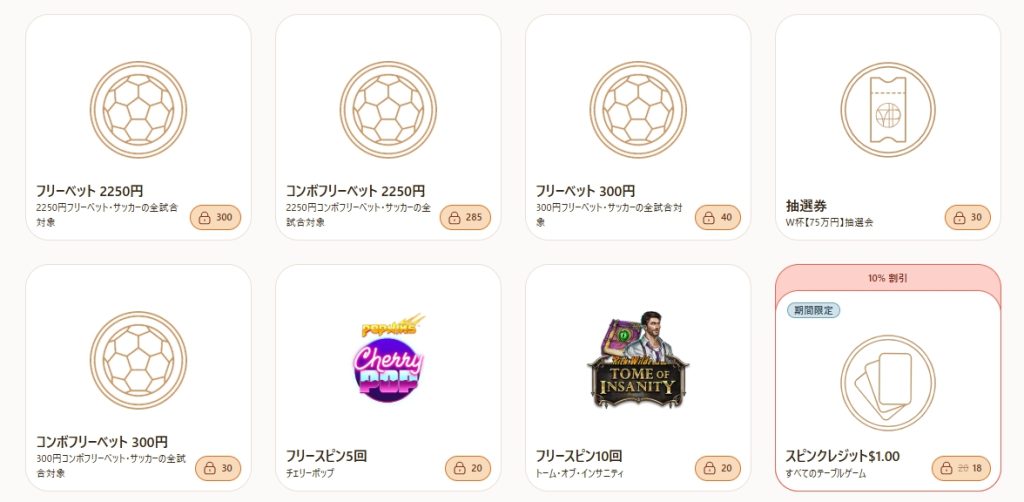Open the discounted スピンクレジット$1.00 card

coord(888,377)
